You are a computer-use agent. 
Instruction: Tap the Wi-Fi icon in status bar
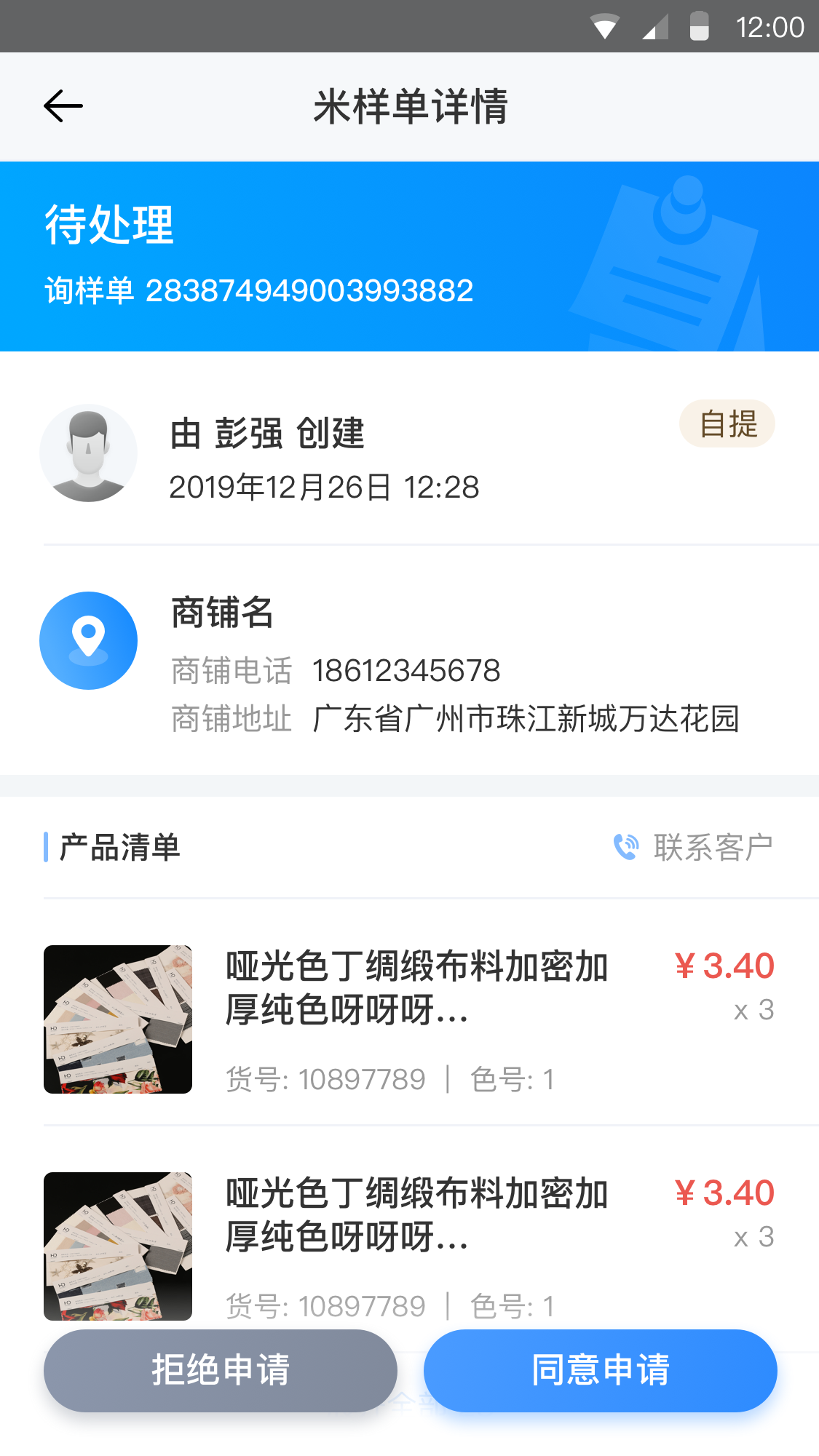[x=607, y=25]
